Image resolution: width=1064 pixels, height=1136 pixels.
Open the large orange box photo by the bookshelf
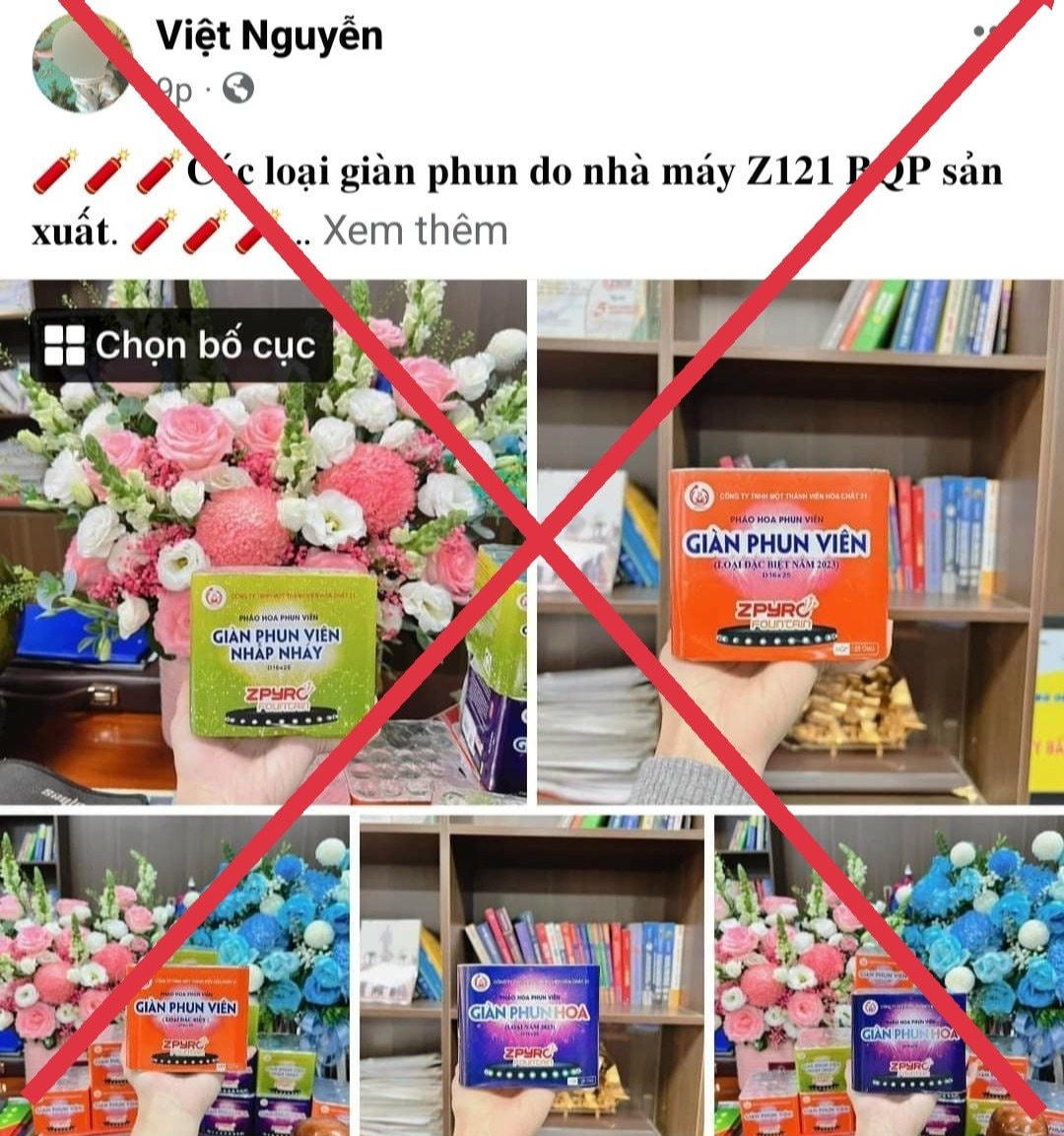point(800,542)
